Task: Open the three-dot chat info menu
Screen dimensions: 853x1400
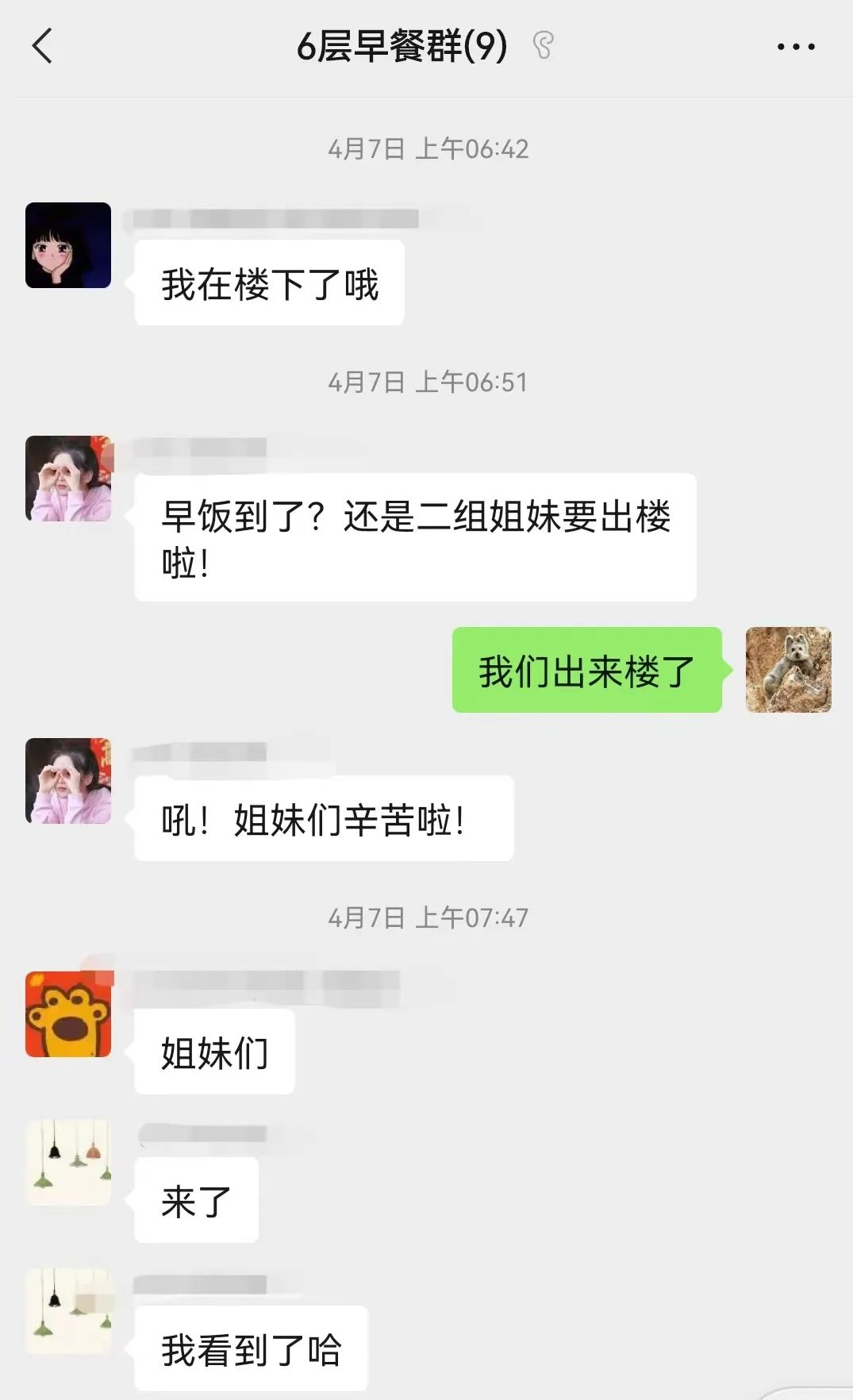Action: coord(796,47)
